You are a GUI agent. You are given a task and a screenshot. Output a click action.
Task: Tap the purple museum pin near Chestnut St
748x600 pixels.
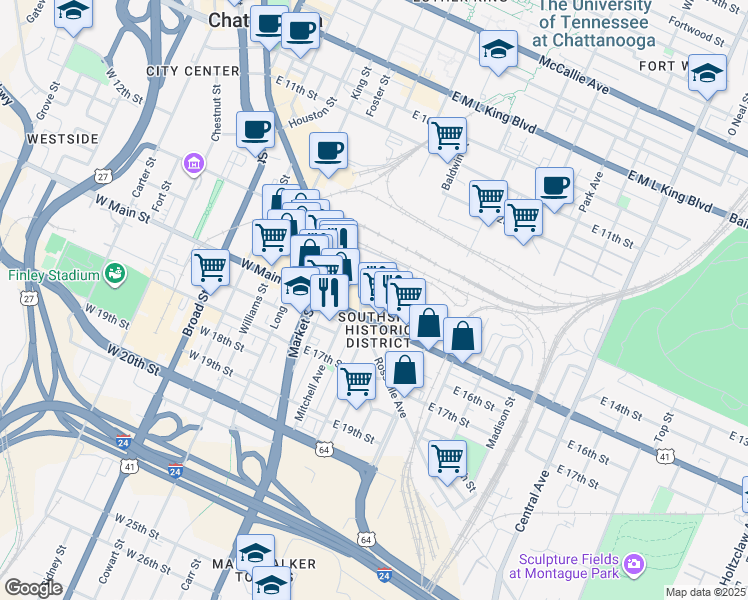194,165
